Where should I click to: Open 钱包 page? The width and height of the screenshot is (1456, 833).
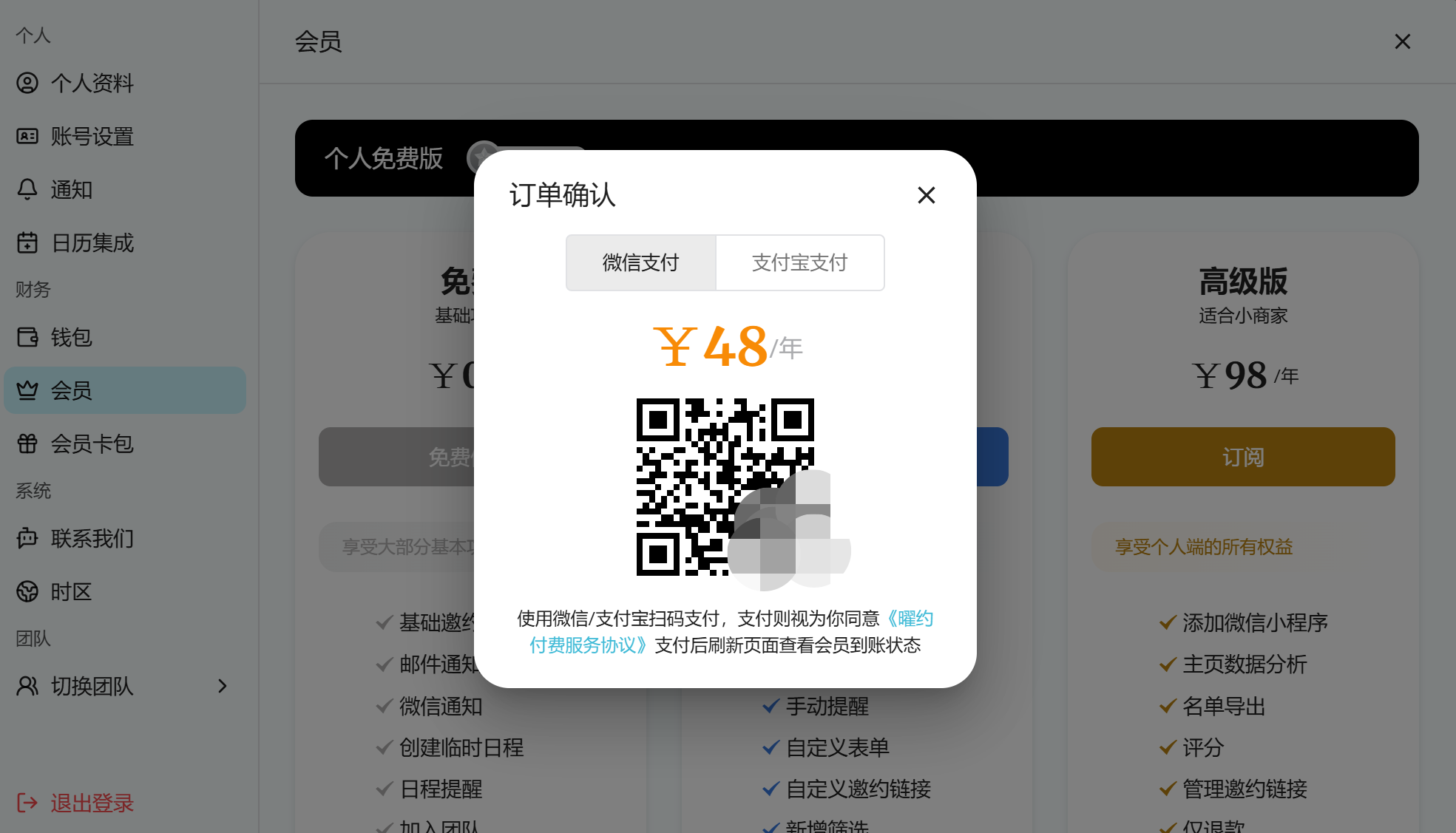[x=71, y=338]
